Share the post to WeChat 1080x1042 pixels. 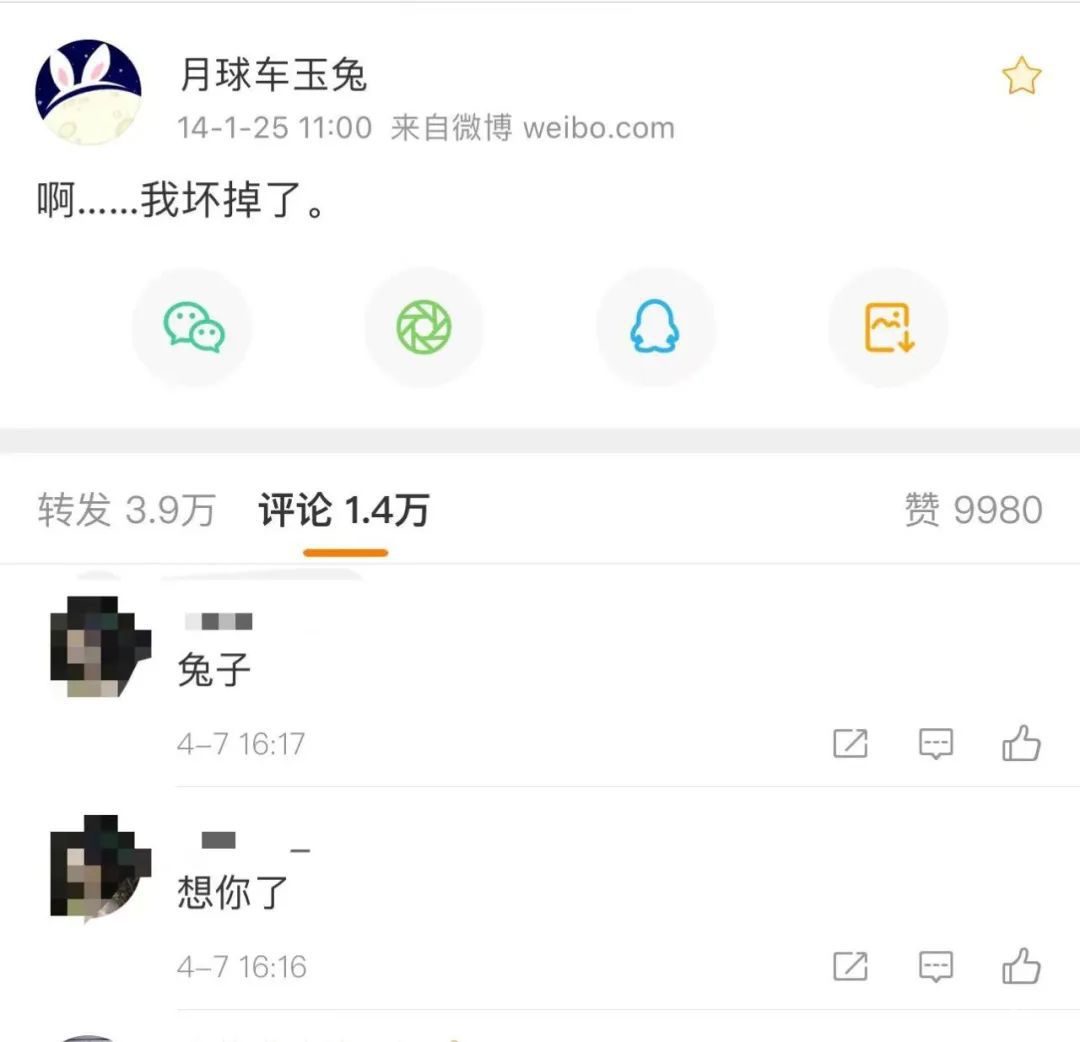point(193,327)
